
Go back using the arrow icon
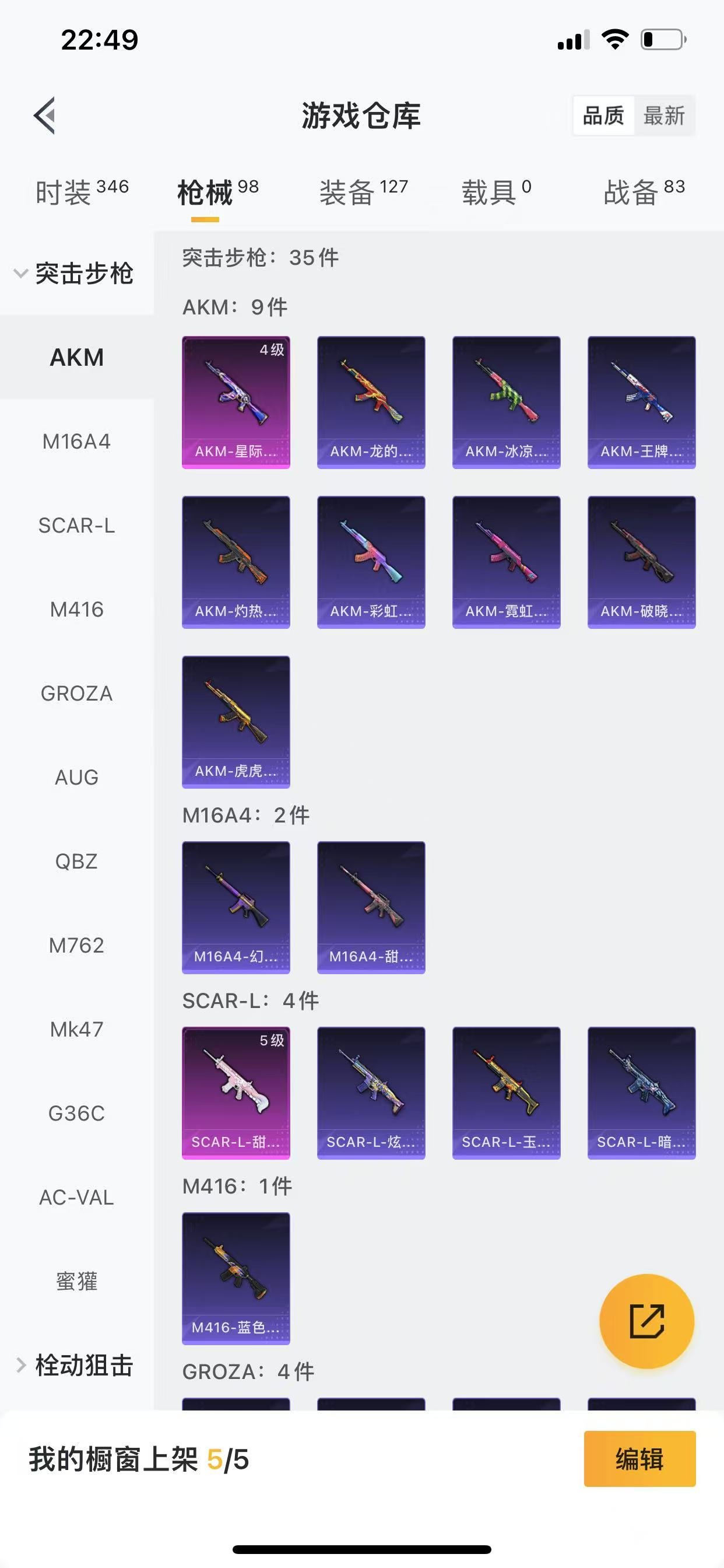click(x=44, y=115)
